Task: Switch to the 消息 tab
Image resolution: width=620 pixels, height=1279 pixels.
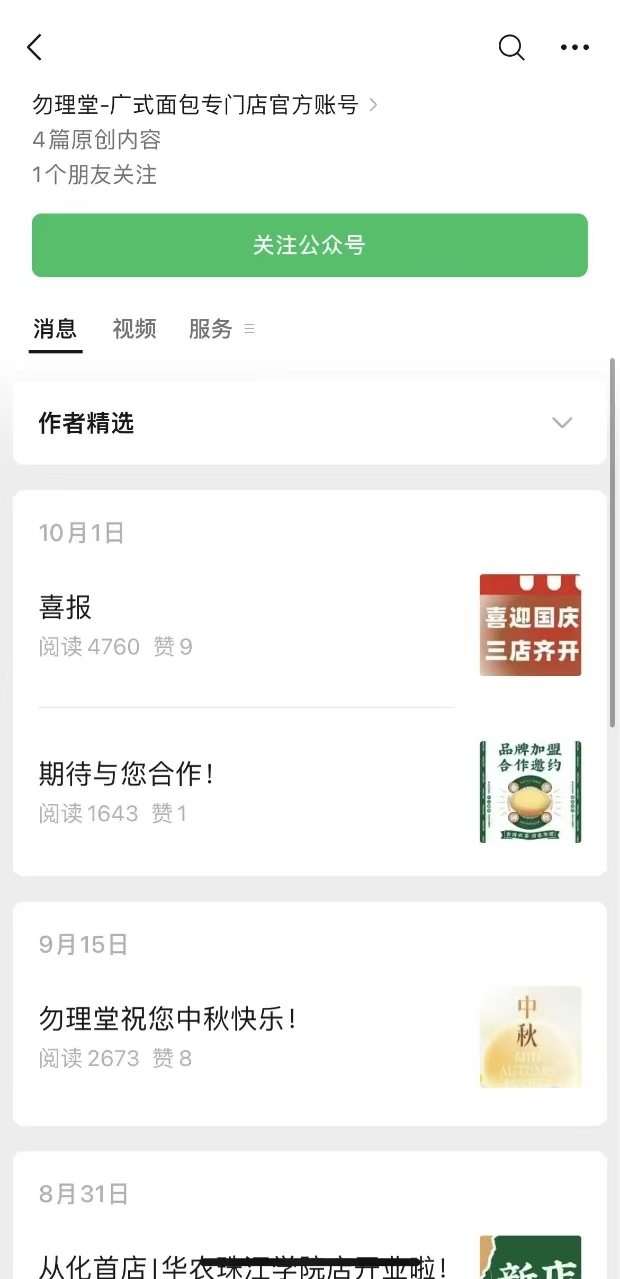Action: pyautogui.click(x=55, y=329)
